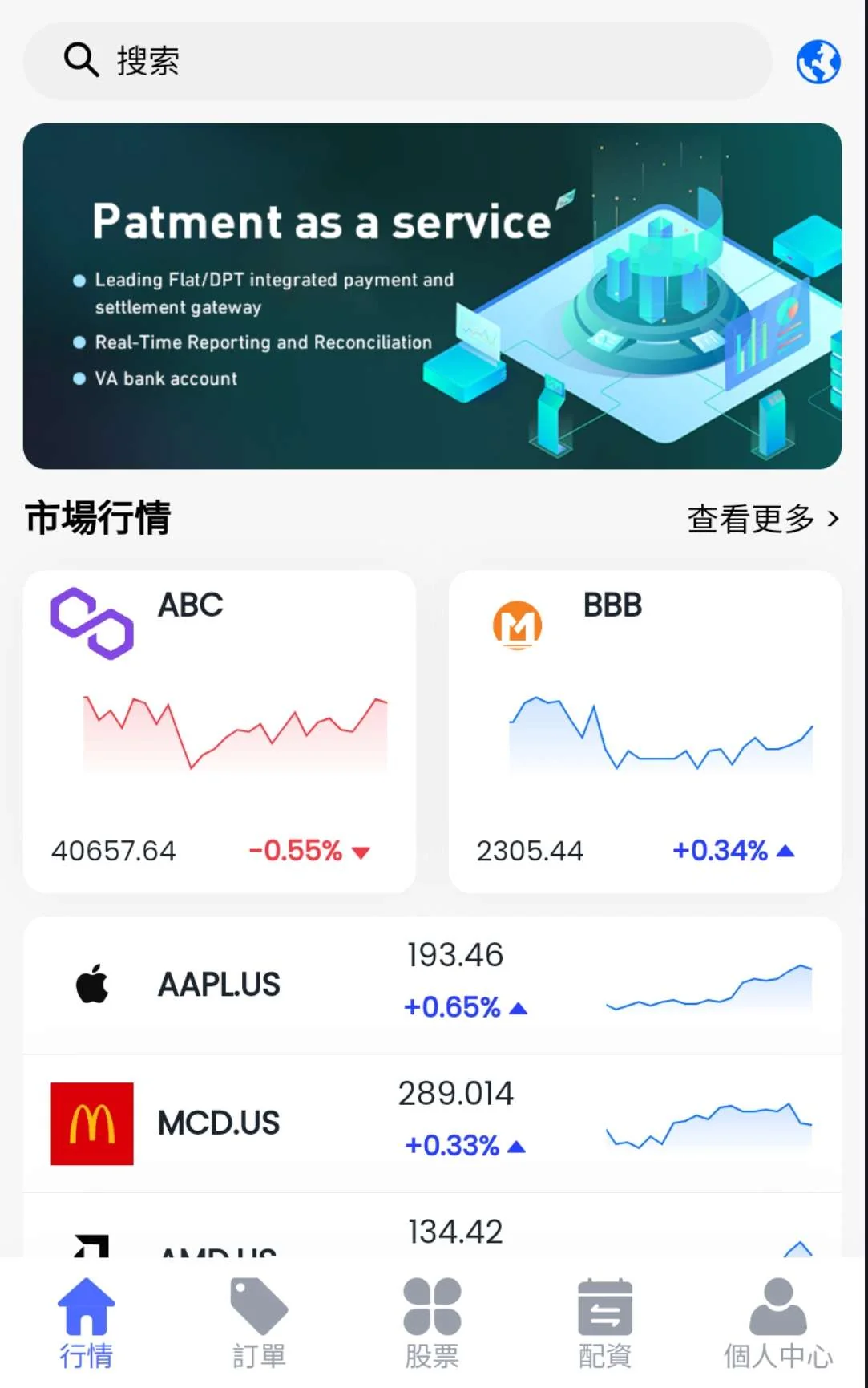Select the MCD.US stock row
The height and width of the screenshot is (1388, 868).
pos(432,1123)
